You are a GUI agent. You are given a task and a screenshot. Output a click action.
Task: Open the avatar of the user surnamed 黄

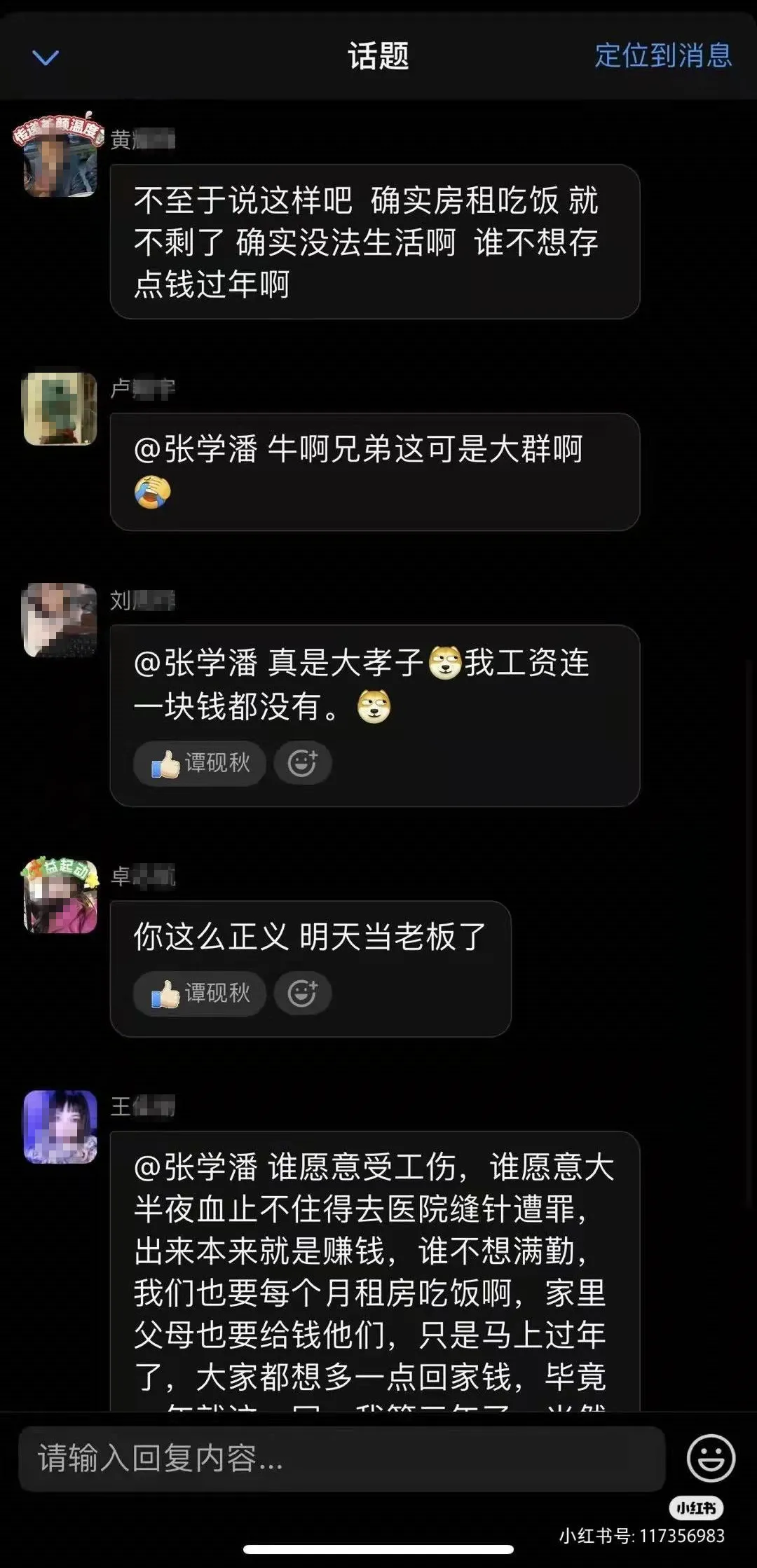point(60,160)
